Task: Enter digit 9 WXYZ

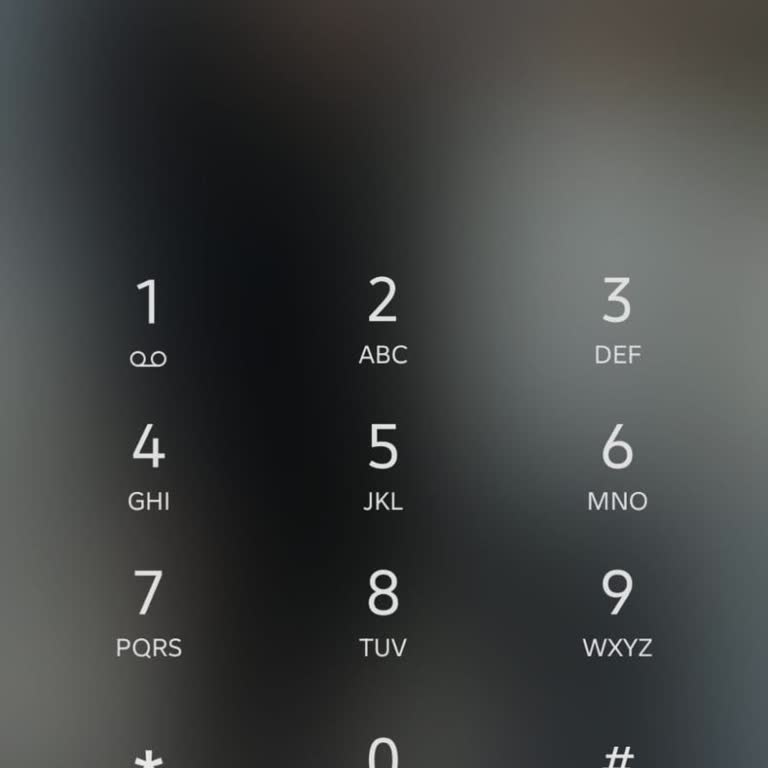Action: pyautogui.click(x=617, y=614)
